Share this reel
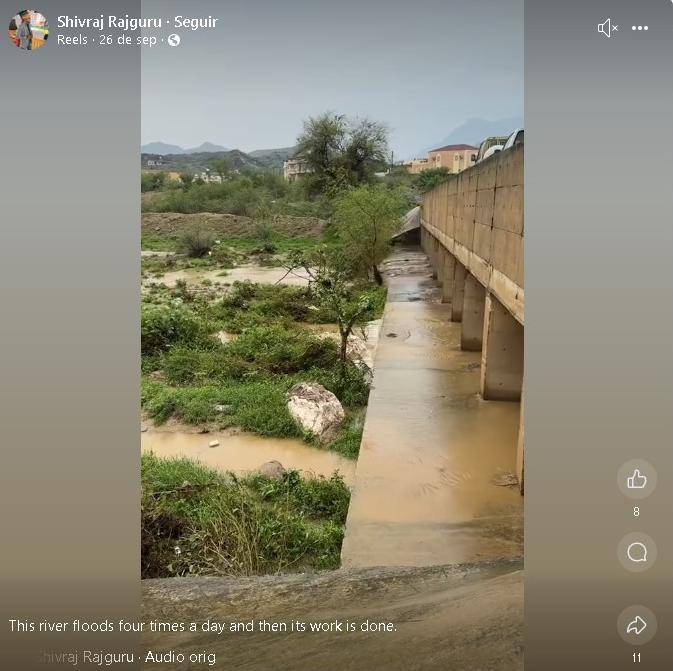The image size is (673, 671). point(636,625)
